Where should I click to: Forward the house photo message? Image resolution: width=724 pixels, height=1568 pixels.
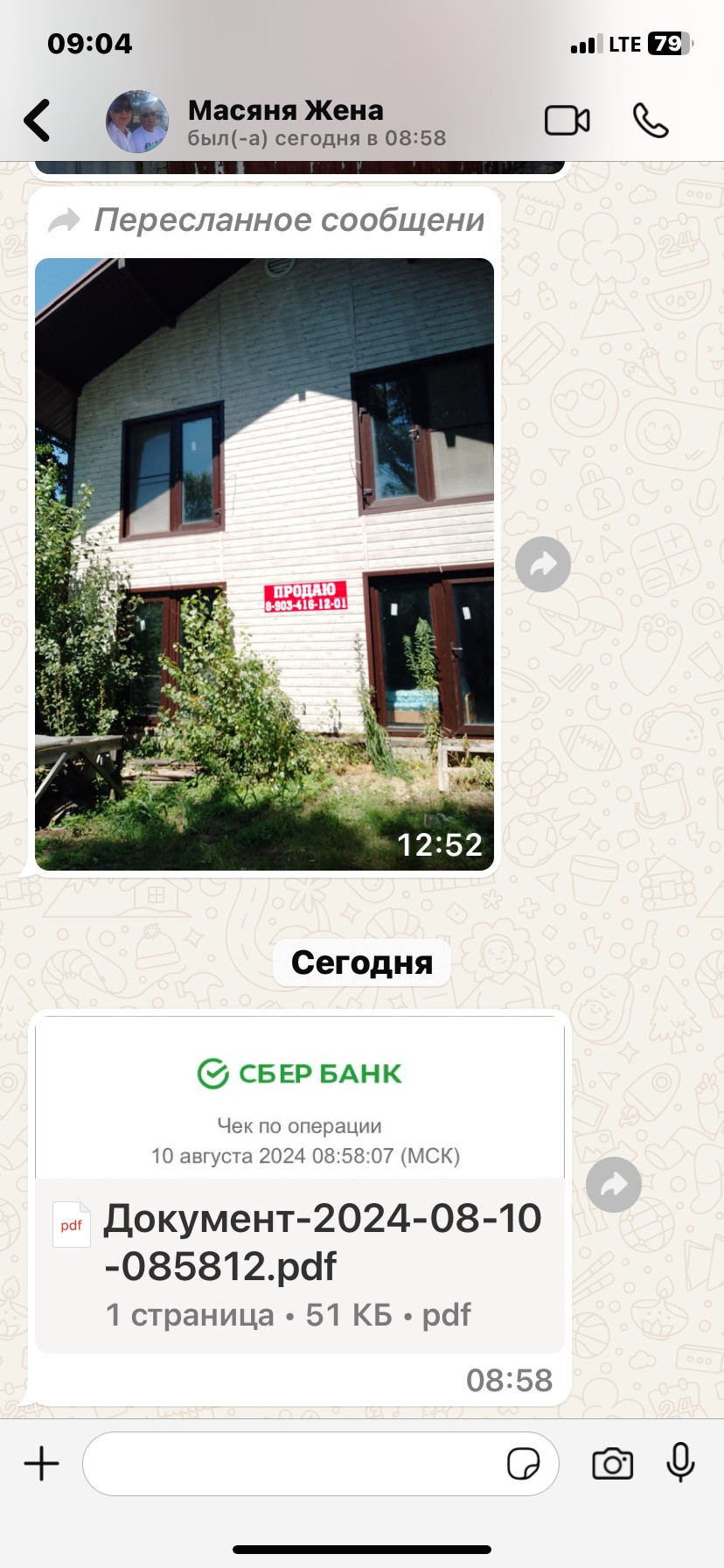[x=543, y=564]
